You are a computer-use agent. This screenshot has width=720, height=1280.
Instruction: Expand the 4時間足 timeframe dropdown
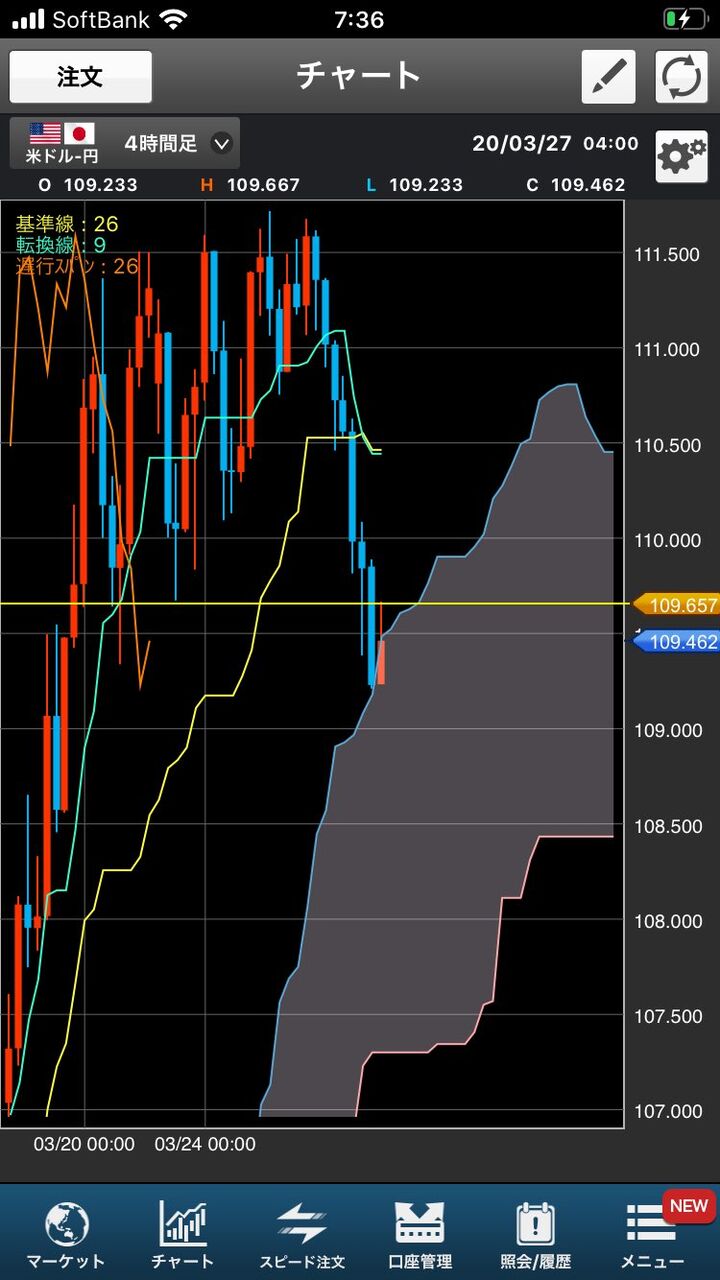tap(178, 143)
